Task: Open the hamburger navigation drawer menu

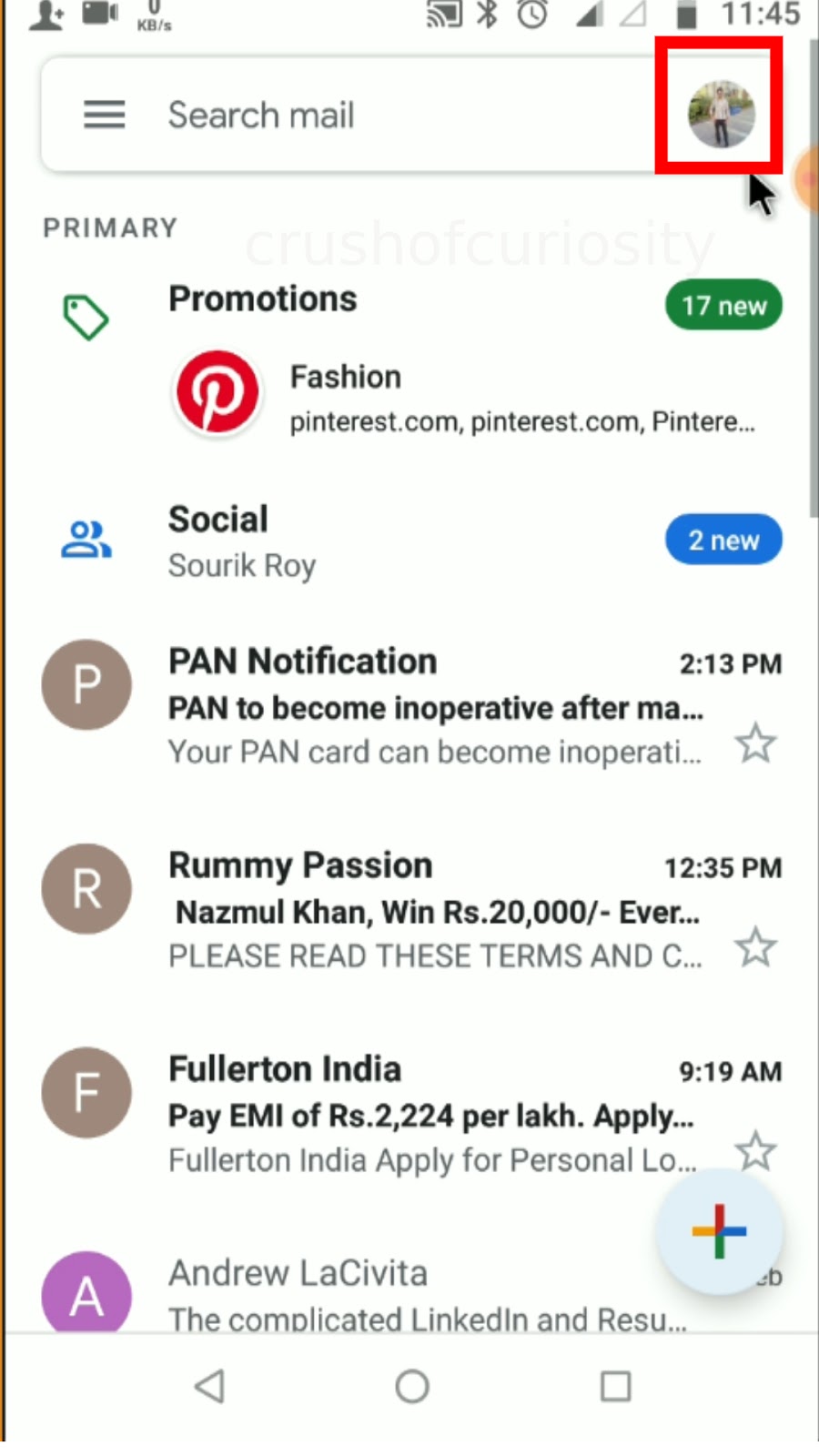Action: pos(104,116)
